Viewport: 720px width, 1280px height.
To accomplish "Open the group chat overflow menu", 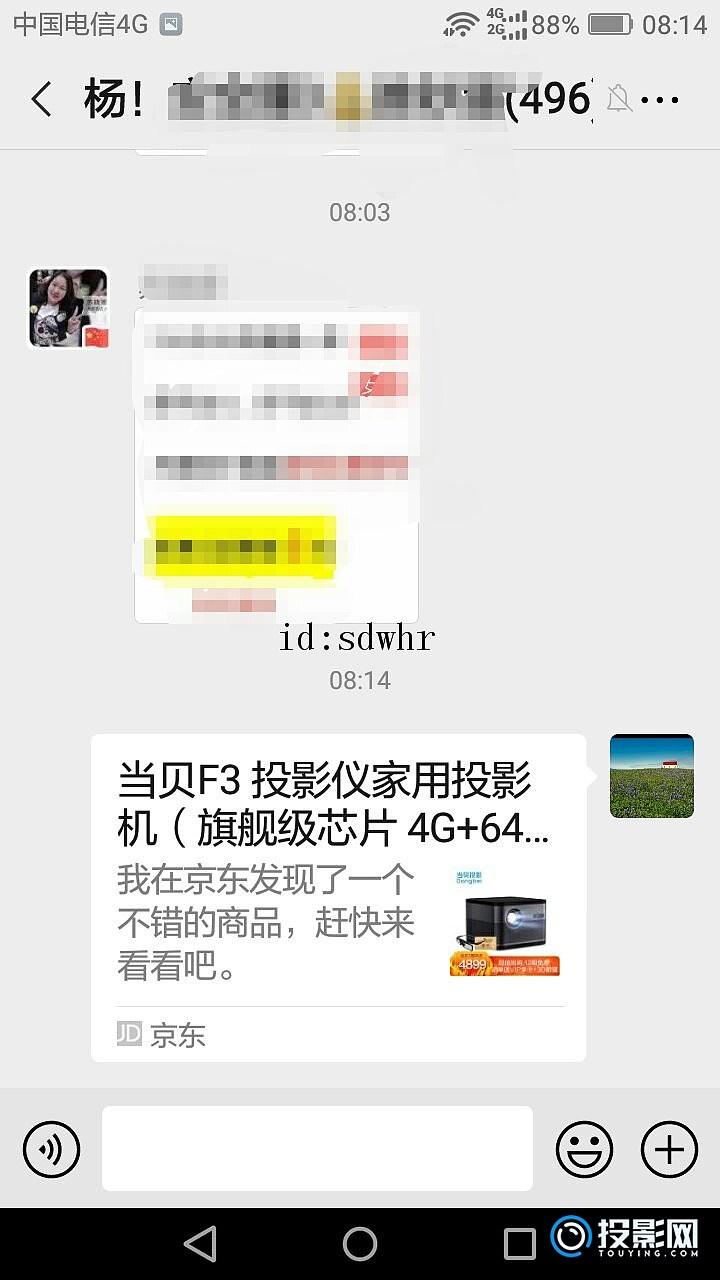I will click(659, 100).
